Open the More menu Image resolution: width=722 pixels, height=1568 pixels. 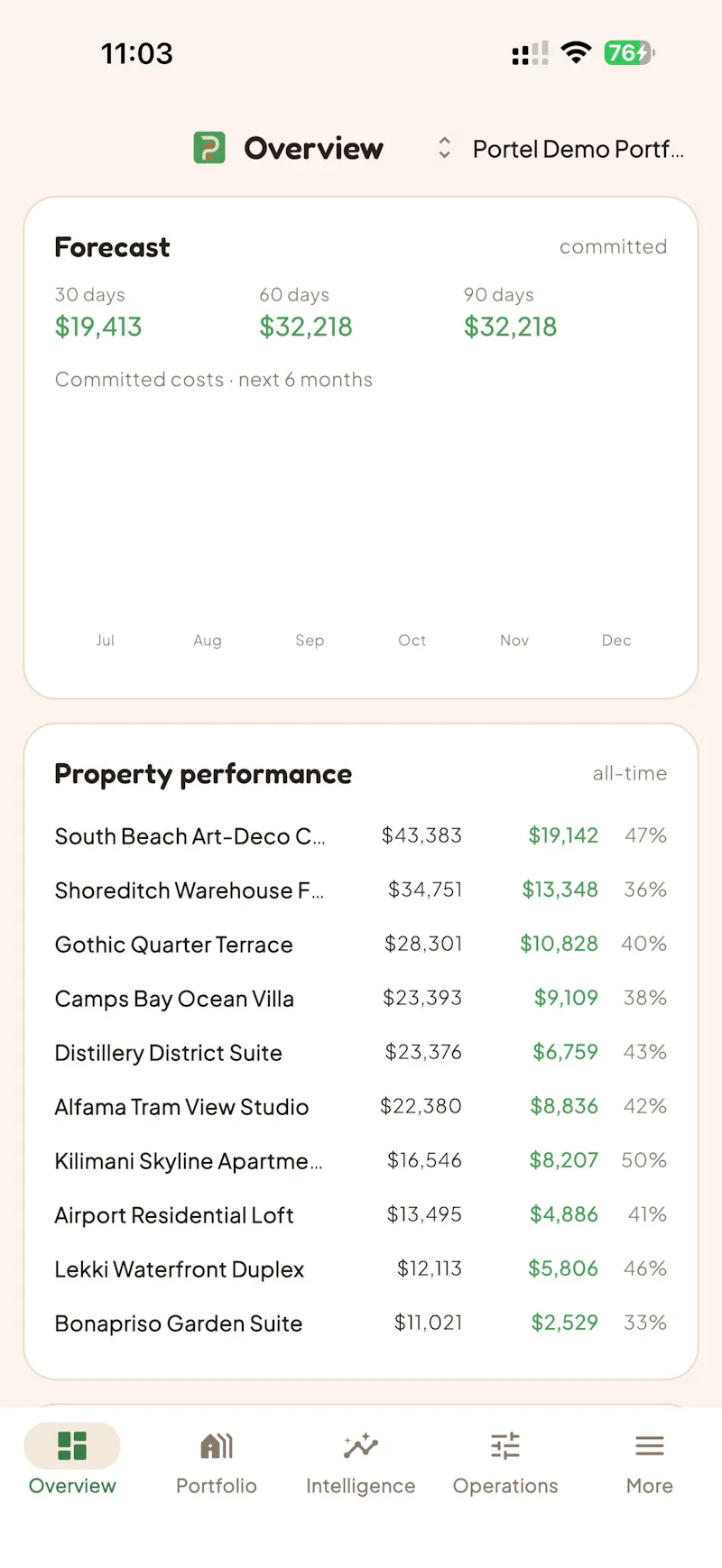[650, 1462]
